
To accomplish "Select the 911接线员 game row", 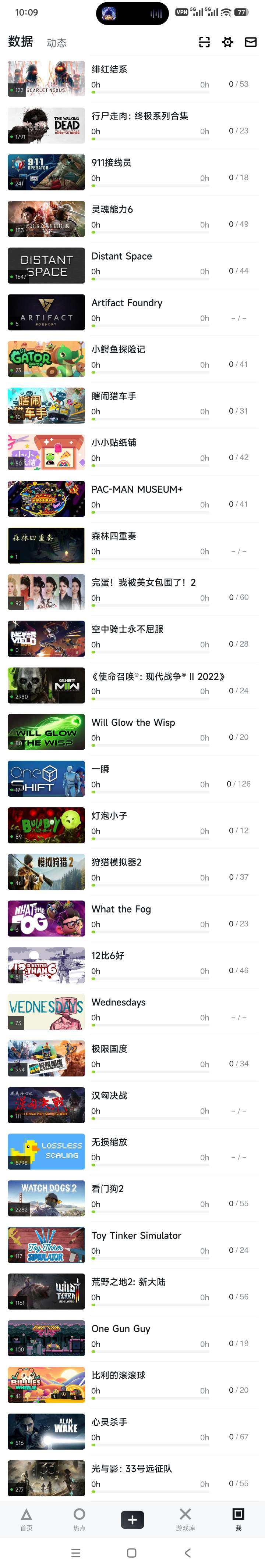I will (132, 171).
